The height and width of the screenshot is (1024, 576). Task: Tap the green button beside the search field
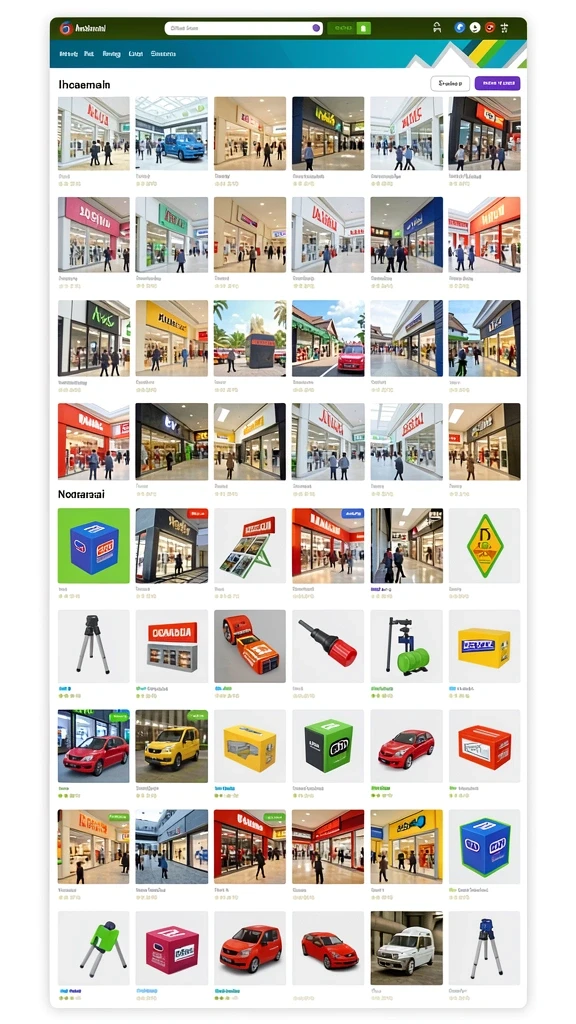[x=349, y=28]
